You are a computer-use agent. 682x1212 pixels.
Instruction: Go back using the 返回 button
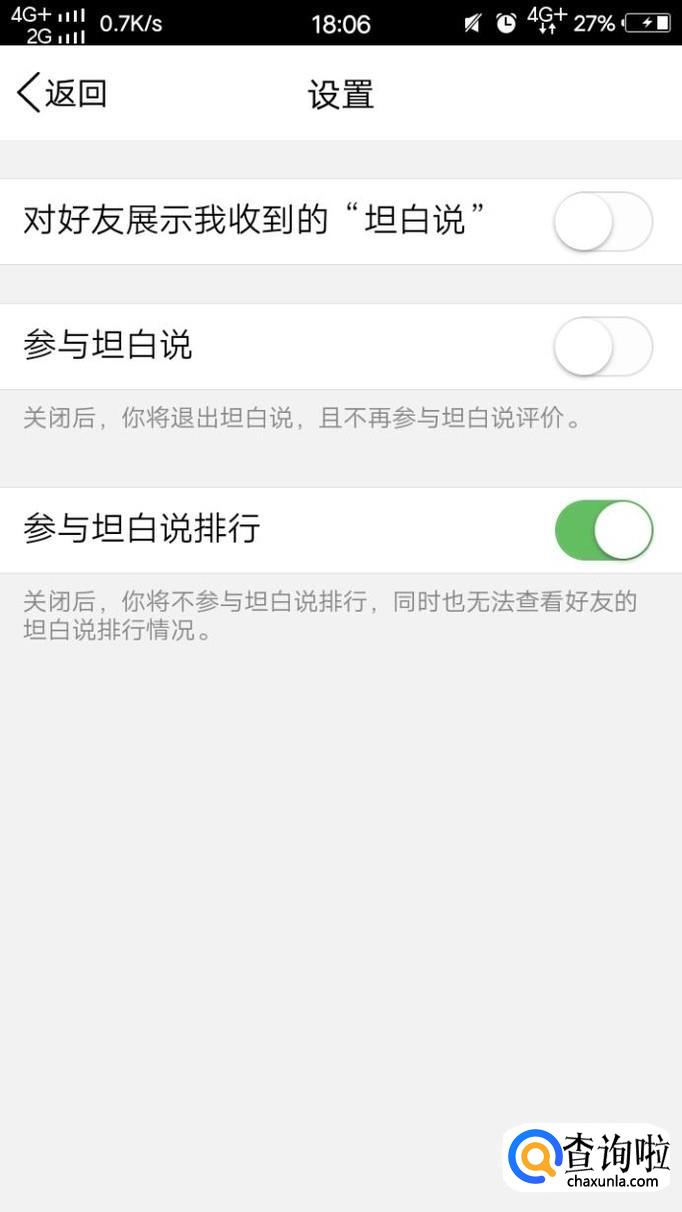click(x=62, y=94)
